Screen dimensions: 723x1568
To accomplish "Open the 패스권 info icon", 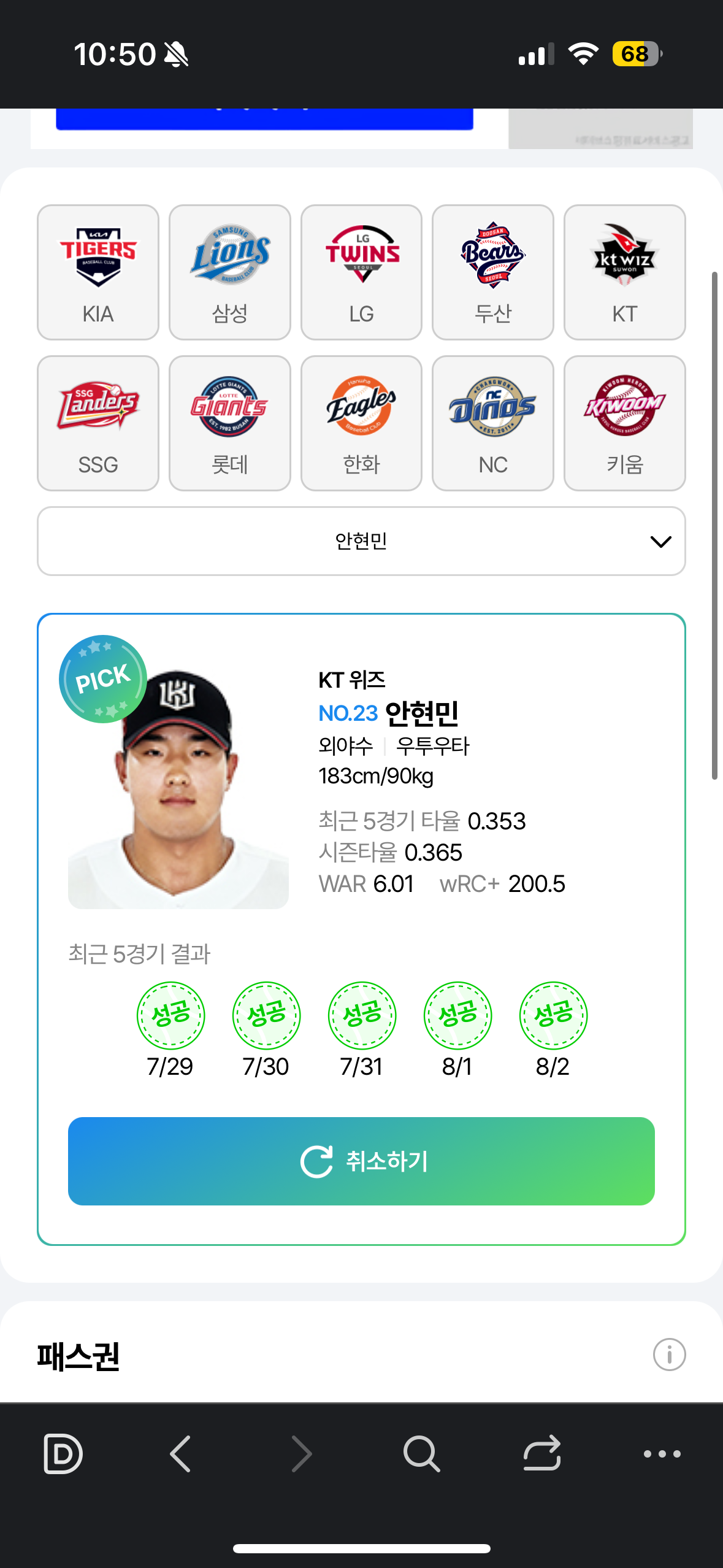I will pos(669,1354).
